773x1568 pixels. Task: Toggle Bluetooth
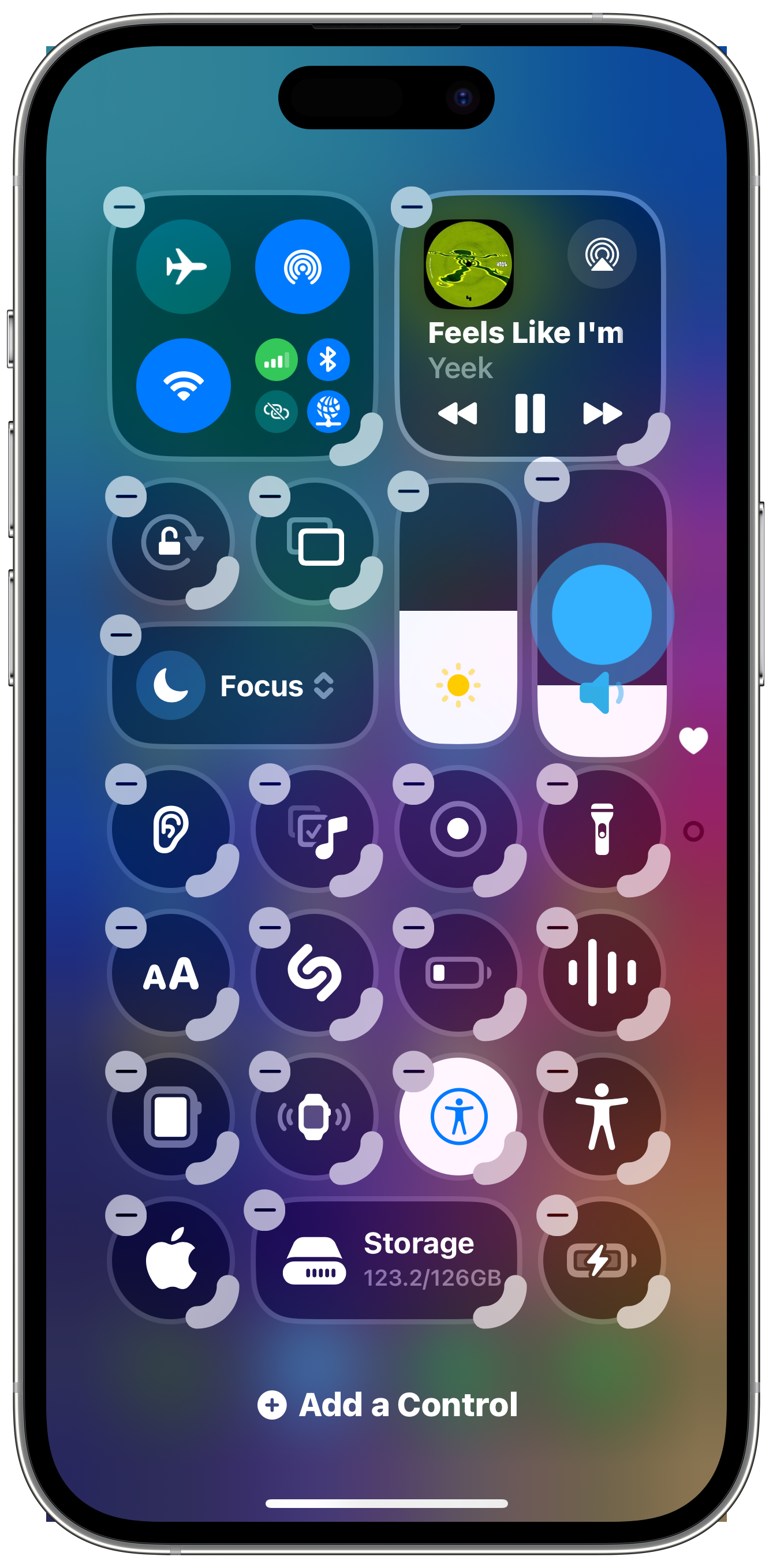328,359
